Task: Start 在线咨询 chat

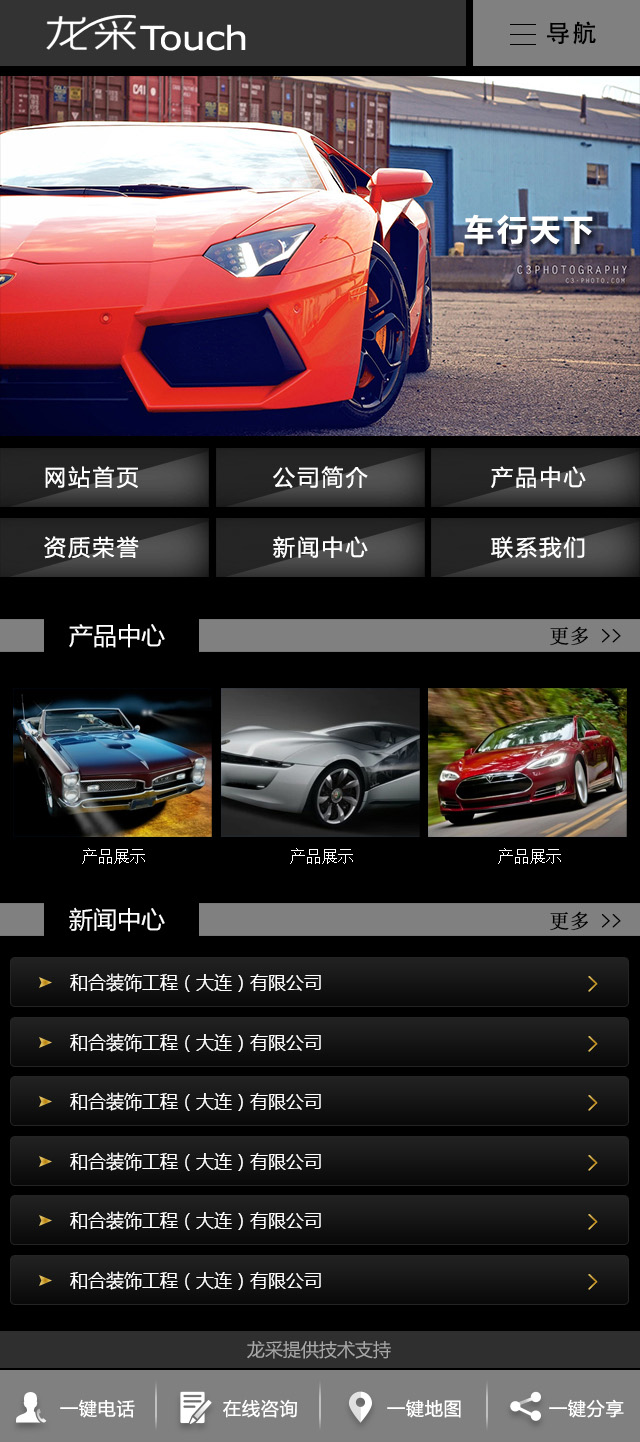Action: coord(239,1408)
